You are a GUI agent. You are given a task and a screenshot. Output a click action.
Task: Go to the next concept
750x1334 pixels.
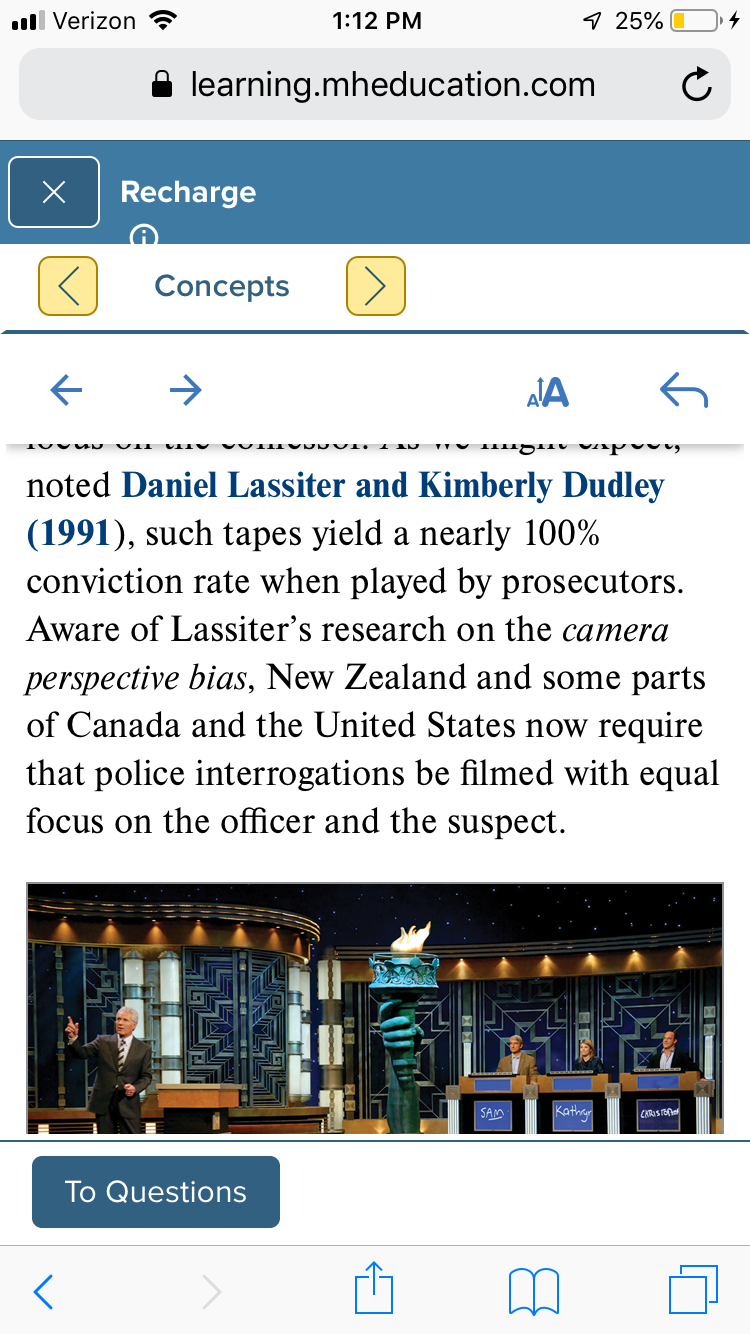pos(375,286)
